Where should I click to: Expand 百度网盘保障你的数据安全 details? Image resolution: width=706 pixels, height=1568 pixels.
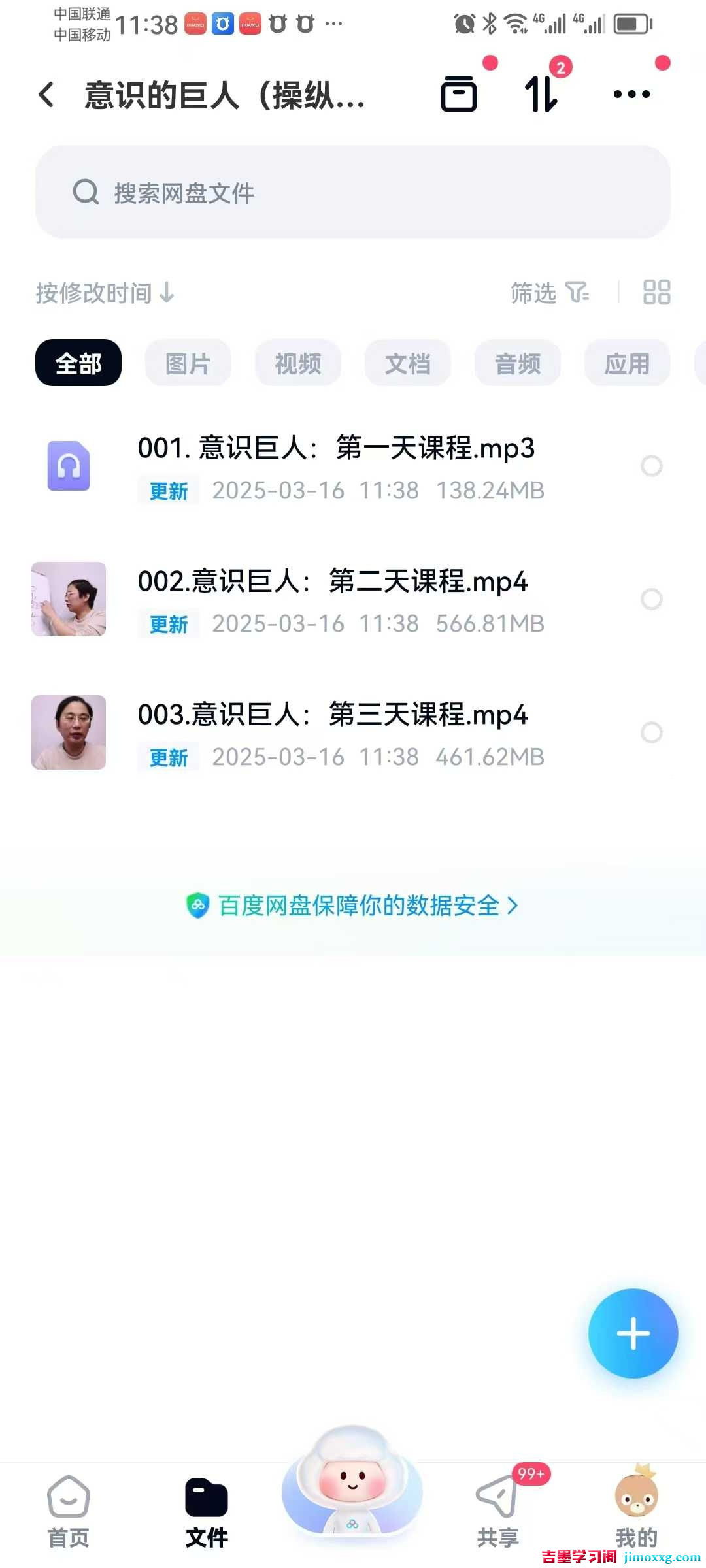pos(353,906)
